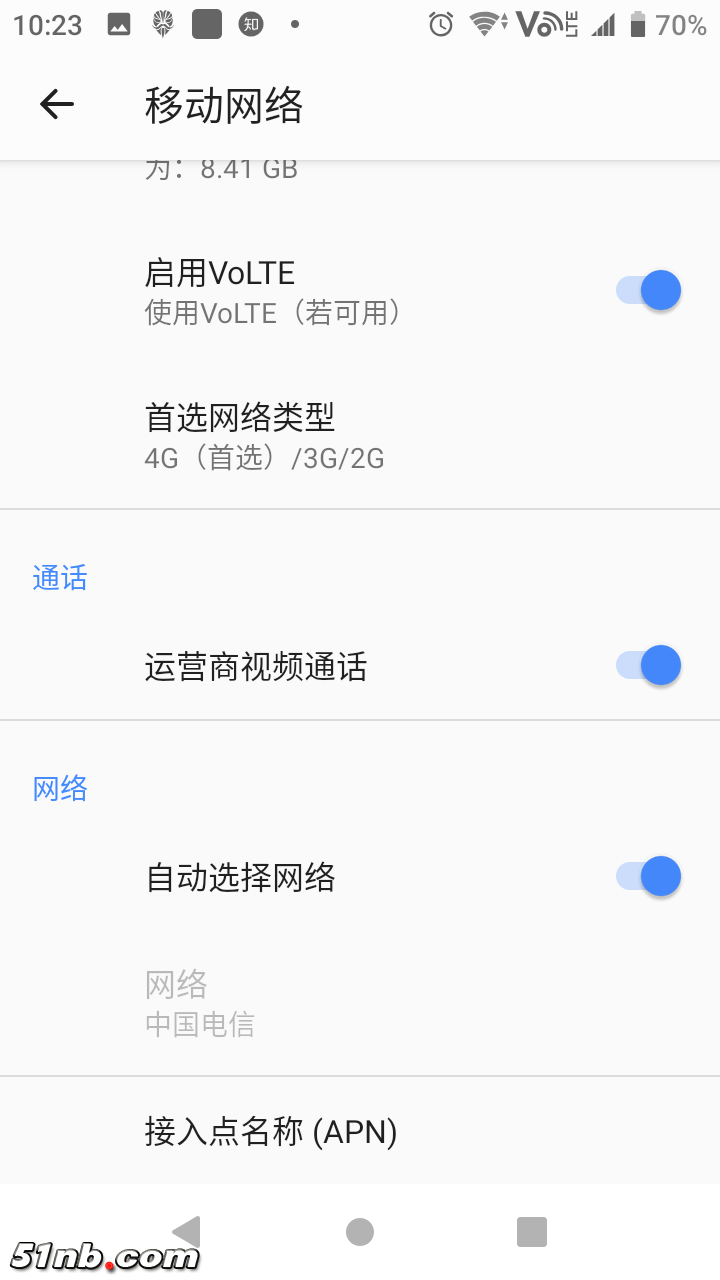Turn off 运营商视频通话
Viewport: 720px width, 1280px height.
(648, 665)
